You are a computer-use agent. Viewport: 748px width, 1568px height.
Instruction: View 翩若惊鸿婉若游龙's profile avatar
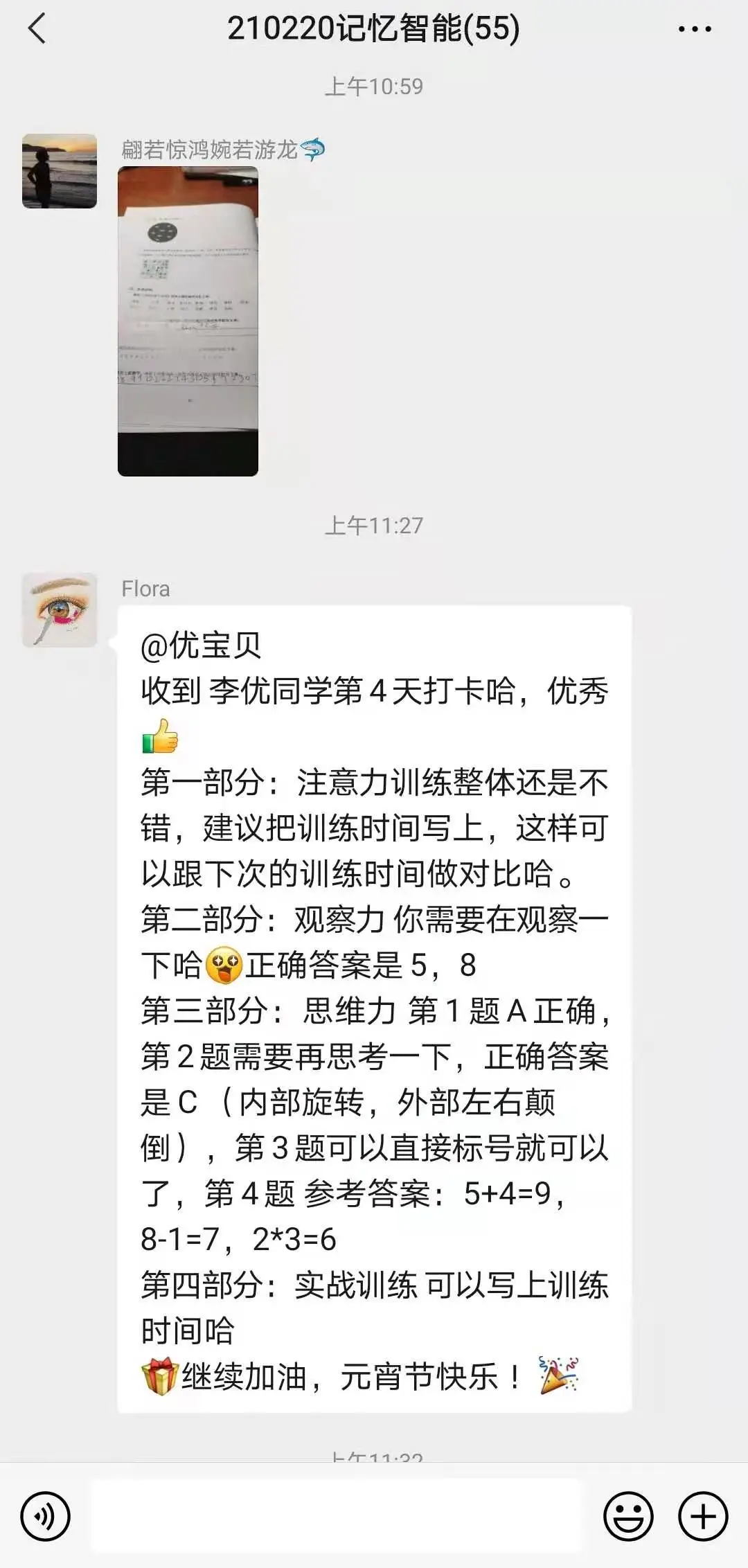pyautogui.click(x=60, y=171)
